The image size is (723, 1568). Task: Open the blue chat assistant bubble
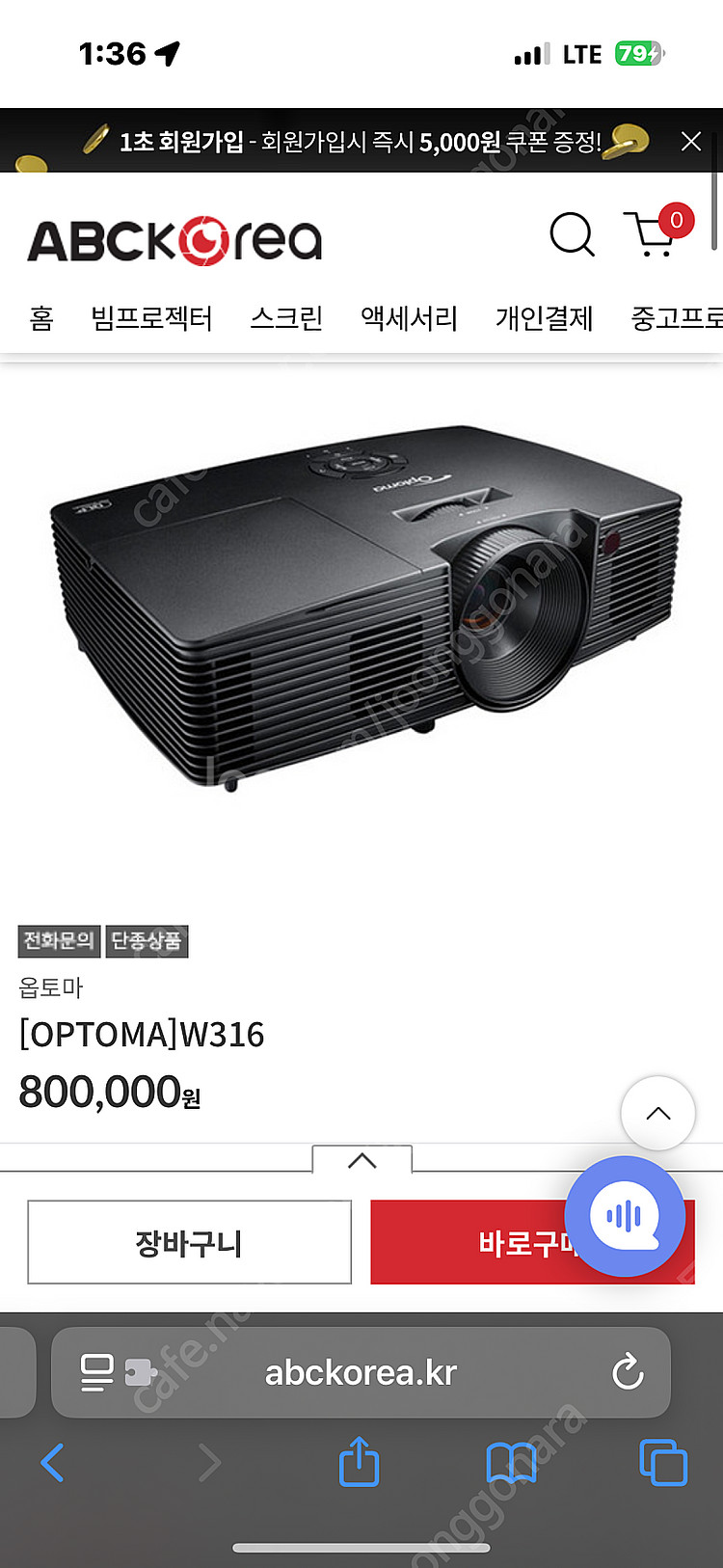pyautogui.click(x=625, y=1216)
